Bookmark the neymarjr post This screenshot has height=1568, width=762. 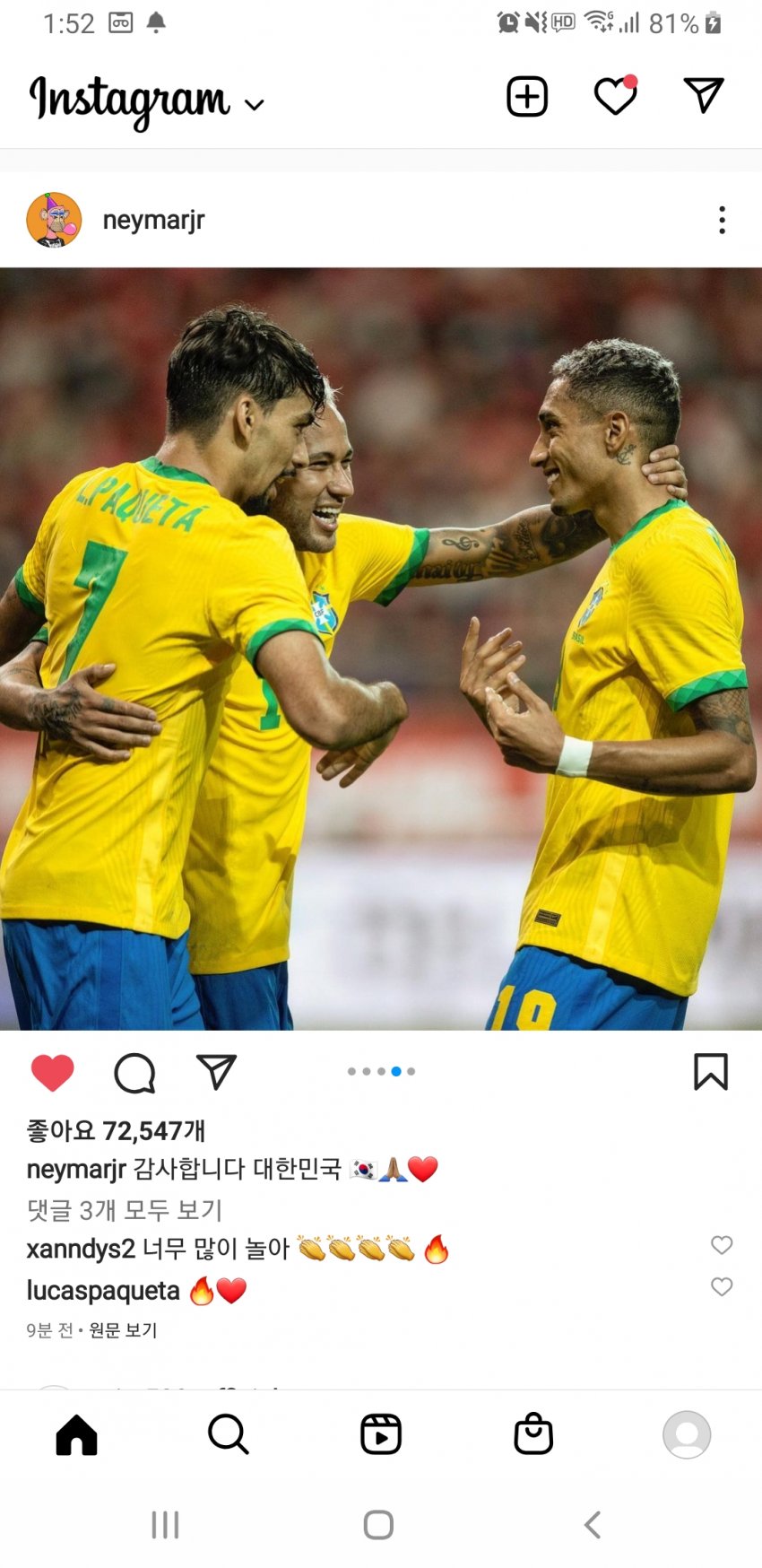710,1072
